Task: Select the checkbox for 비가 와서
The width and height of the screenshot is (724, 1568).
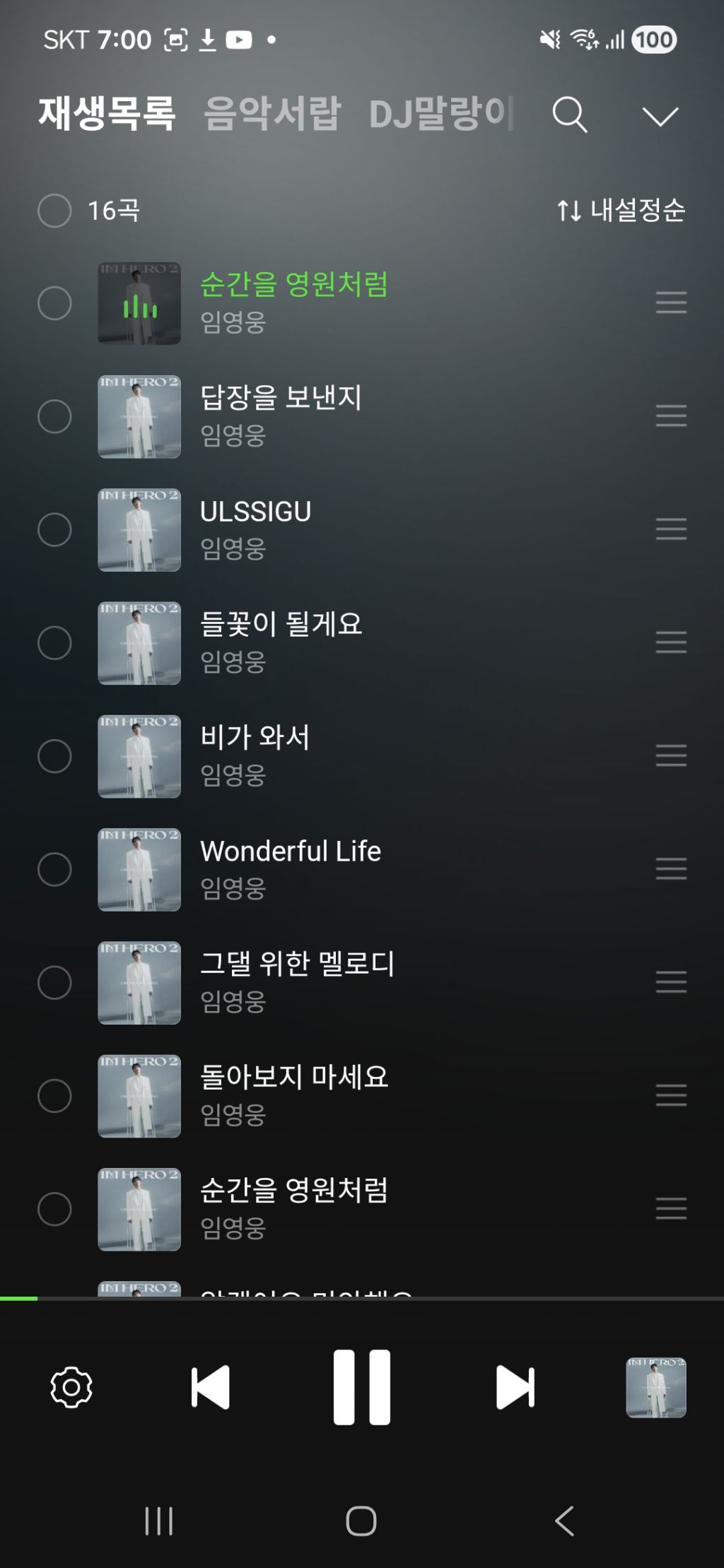Action: click(54, 756)
